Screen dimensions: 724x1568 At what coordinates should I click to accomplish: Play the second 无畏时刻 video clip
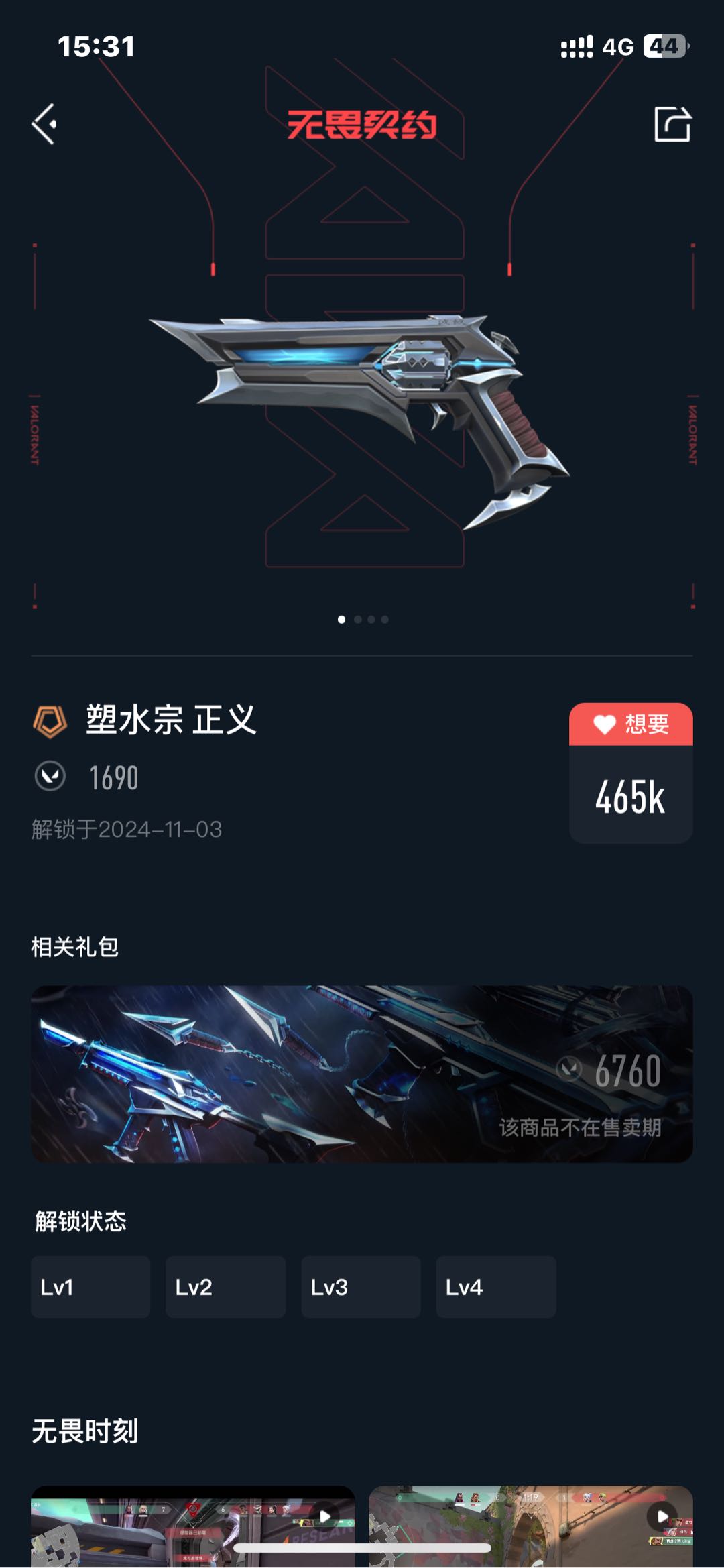coord(662,1516)
